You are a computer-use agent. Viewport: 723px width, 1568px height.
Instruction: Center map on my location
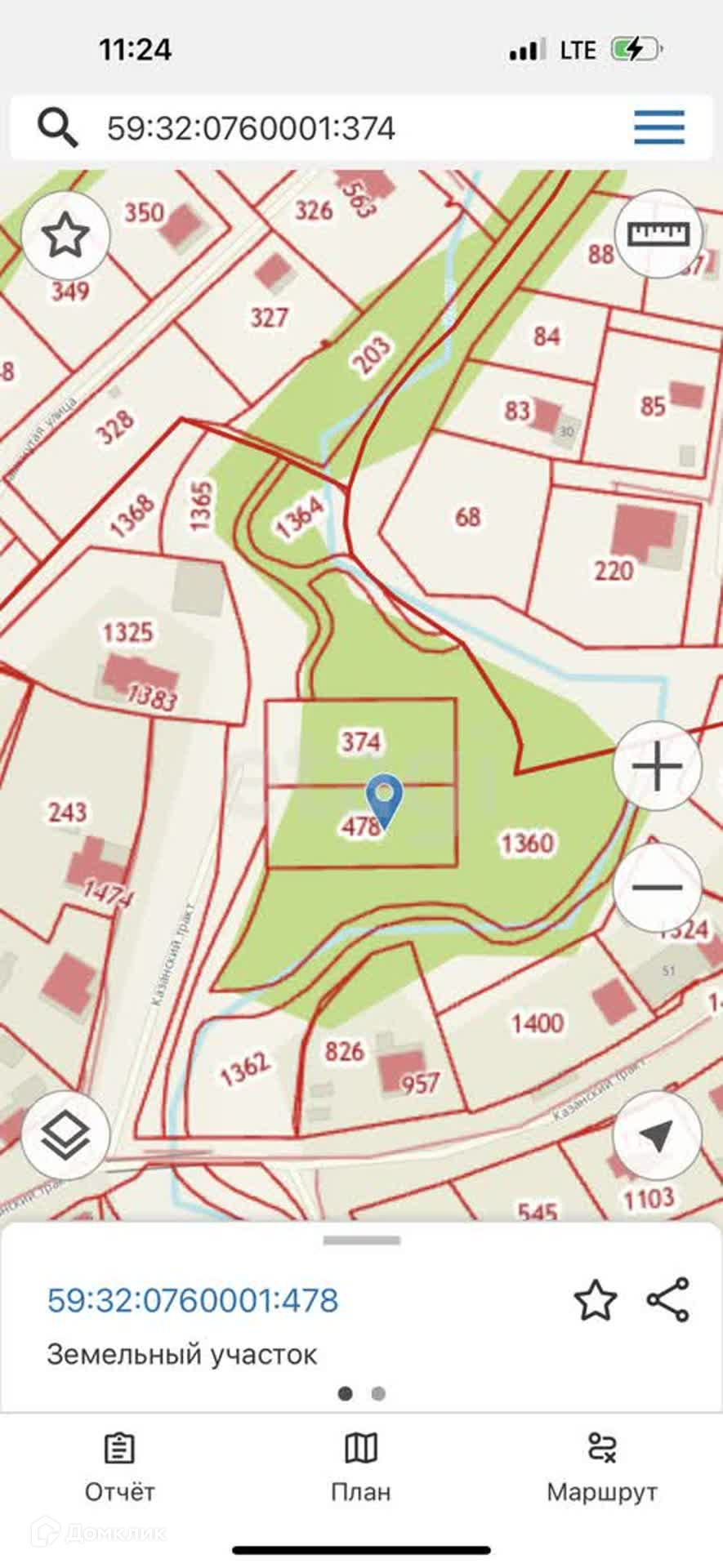(657, 1135)
